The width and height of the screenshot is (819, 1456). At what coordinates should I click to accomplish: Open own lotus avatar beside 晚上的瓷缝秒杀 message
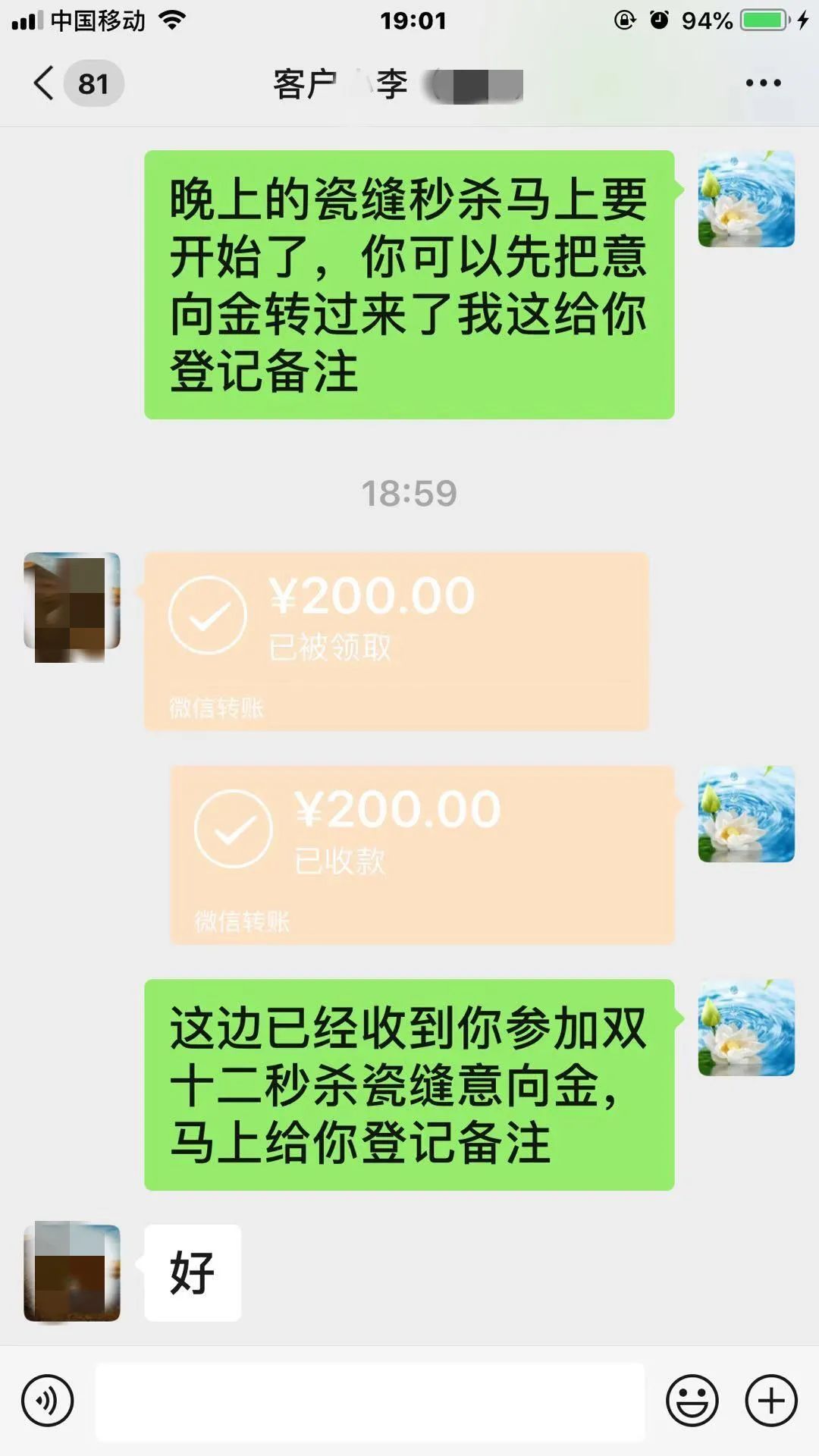tap(746, 199)
